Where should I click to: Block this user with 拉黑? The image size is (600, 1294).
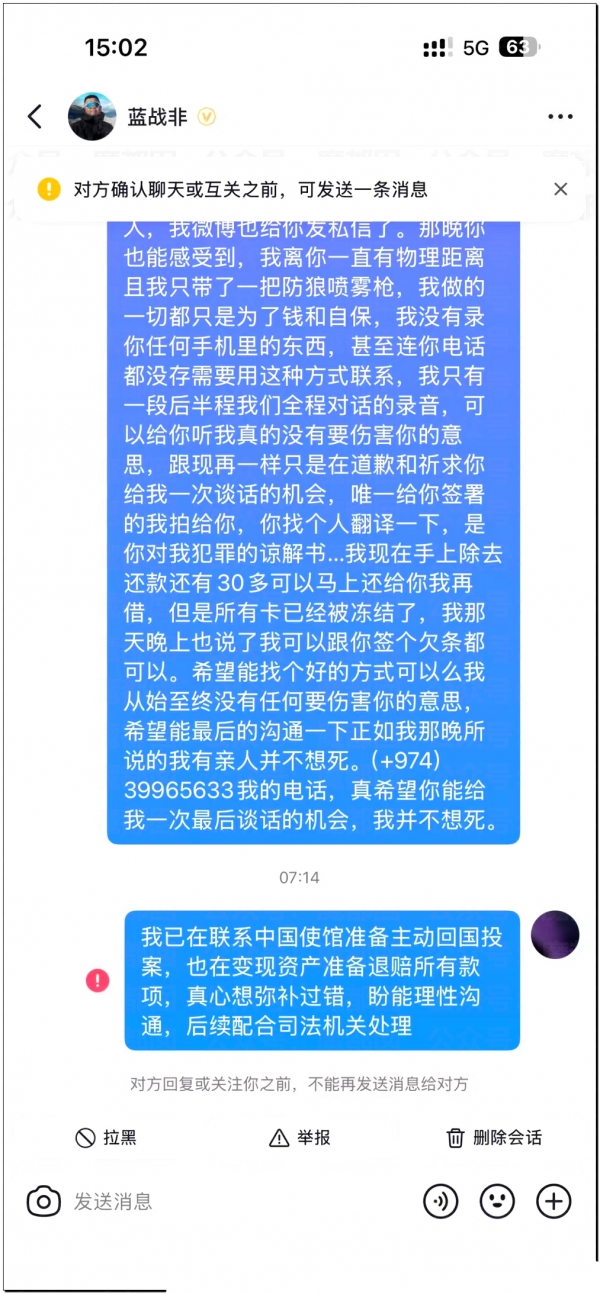click(x=106, y=1137)
